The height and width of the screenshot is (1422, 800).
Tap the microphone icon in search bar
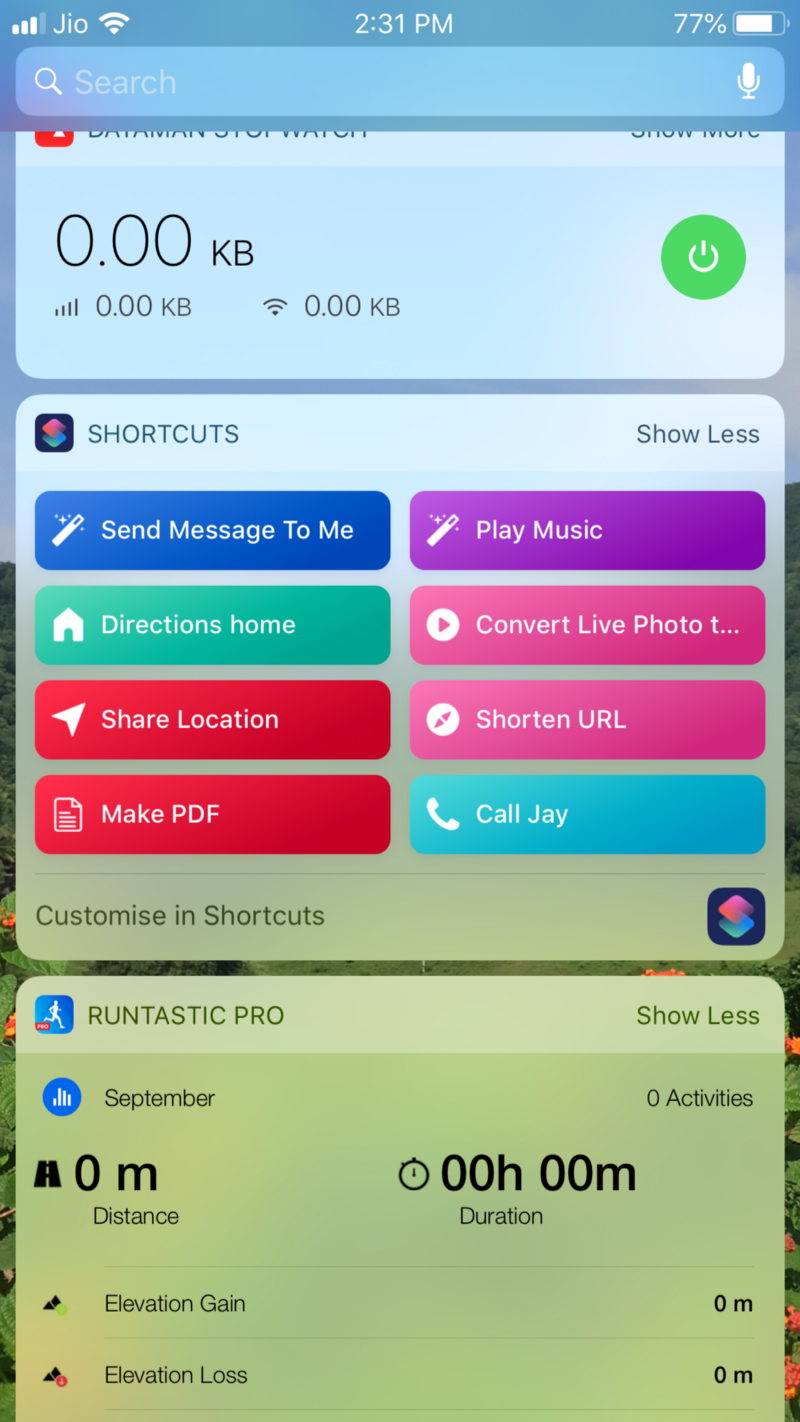click(x=748, y=82)
